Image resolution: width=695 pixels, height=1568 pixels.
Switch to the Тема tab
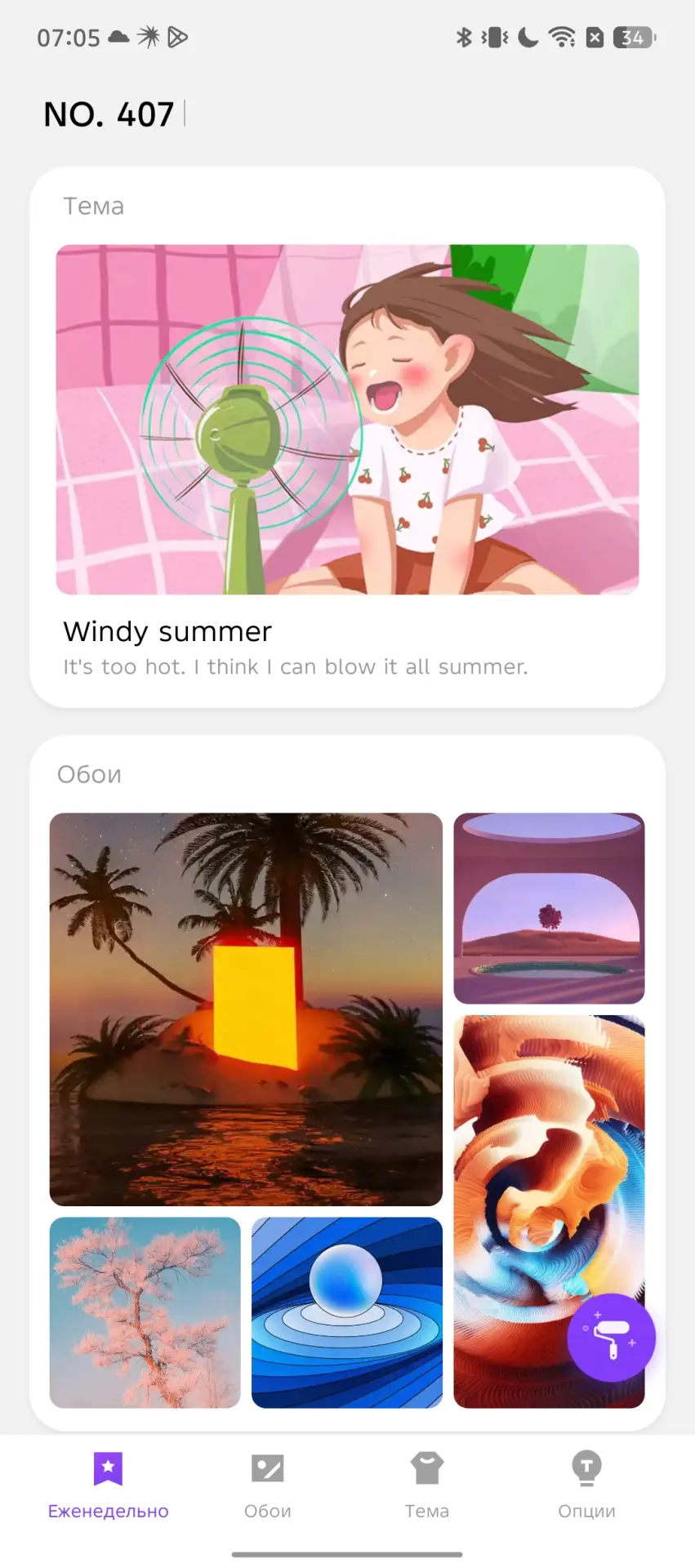(x=427, y=1486)
